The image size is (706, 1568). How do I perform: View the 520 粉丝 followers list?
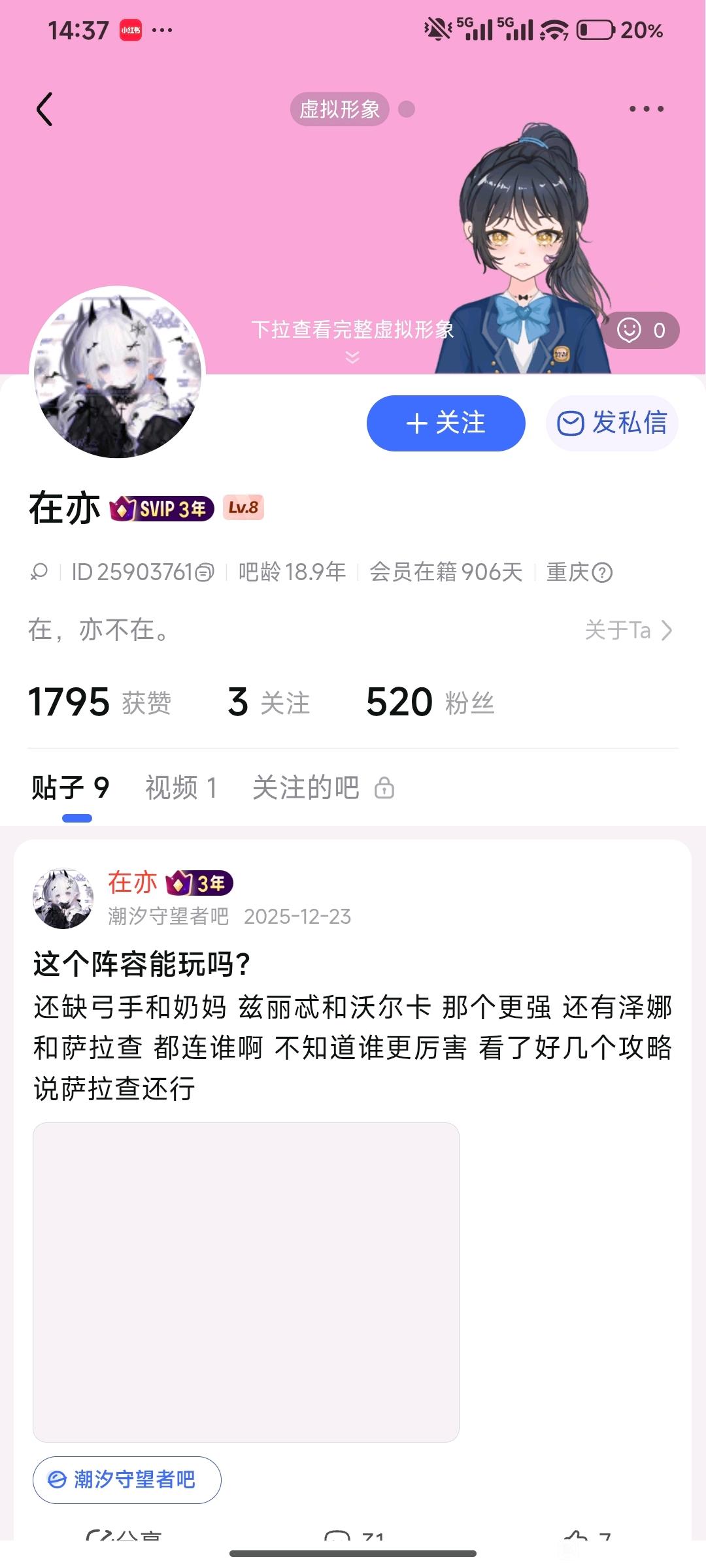429,702
